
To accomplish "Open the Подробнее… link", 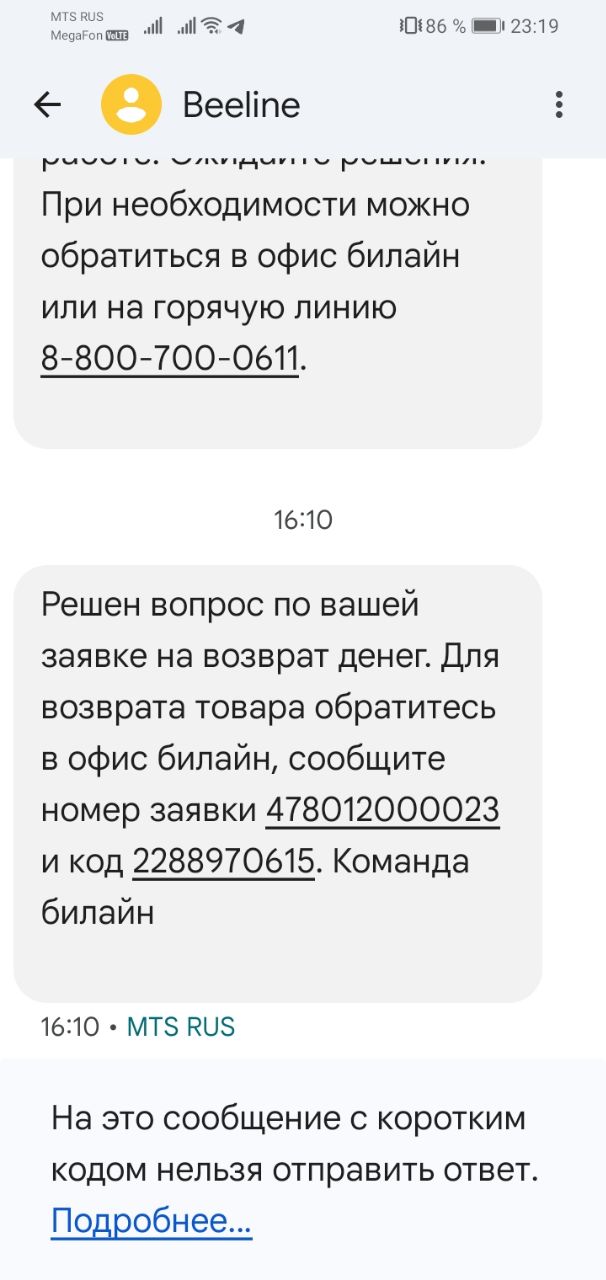I will (151, 1221).
